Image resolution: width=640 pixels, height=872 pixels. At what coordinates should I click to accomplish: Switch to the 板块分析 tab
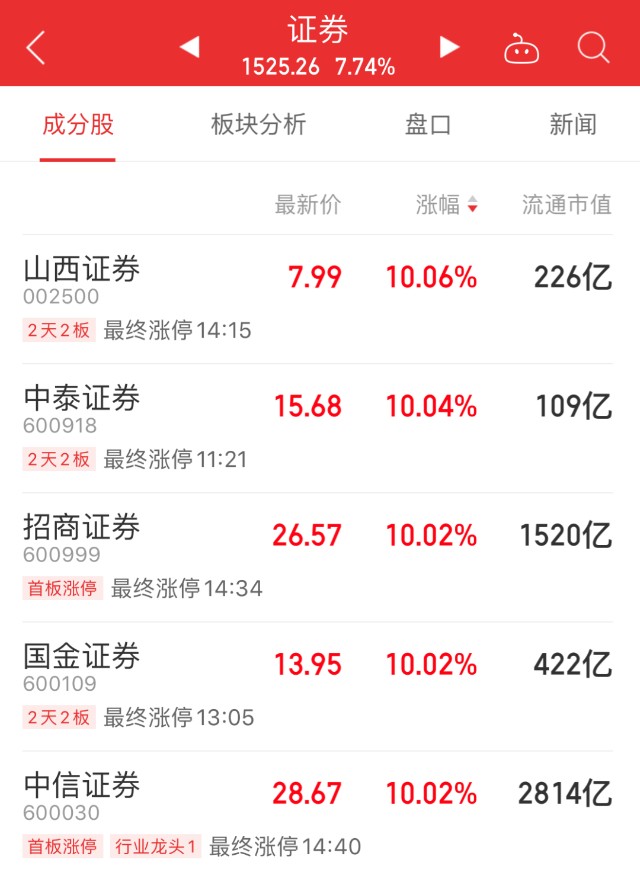point(258,125)
